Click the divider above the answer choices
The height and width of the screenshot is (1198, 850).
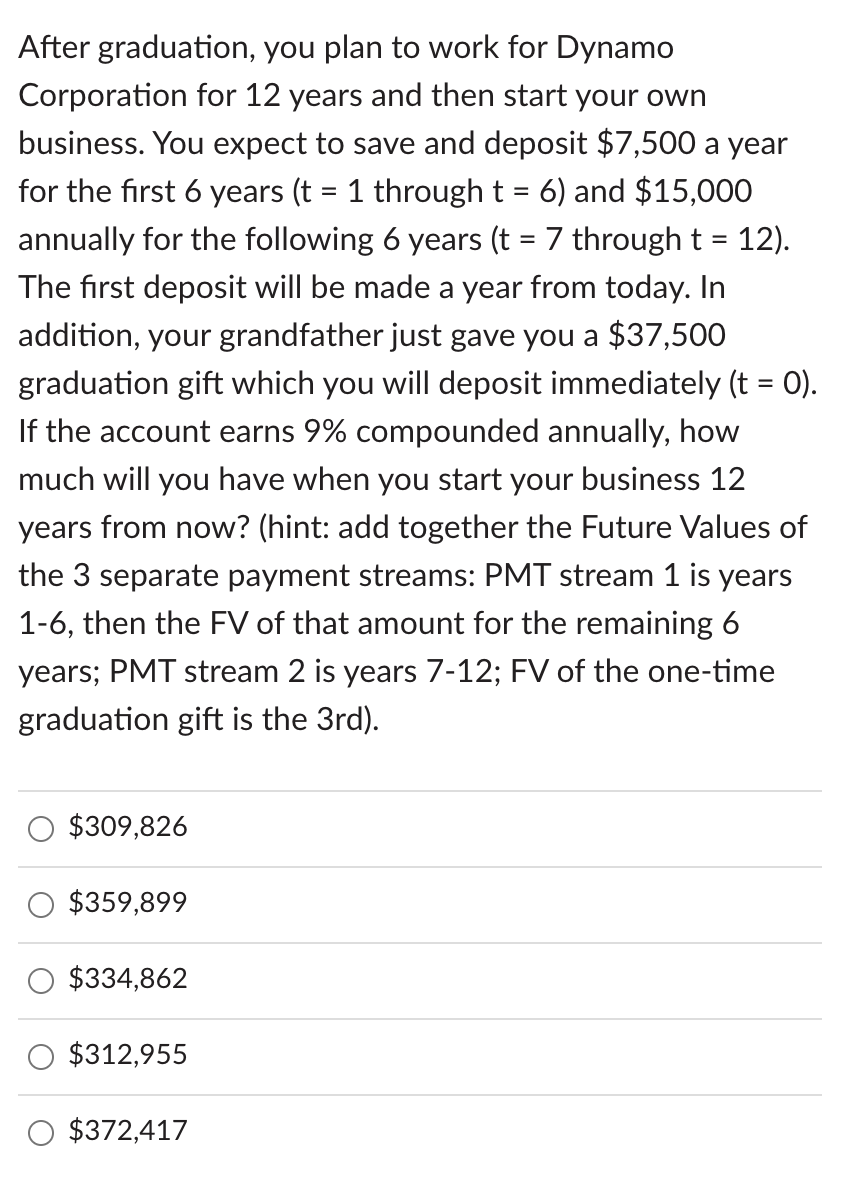tap(420, 789)
